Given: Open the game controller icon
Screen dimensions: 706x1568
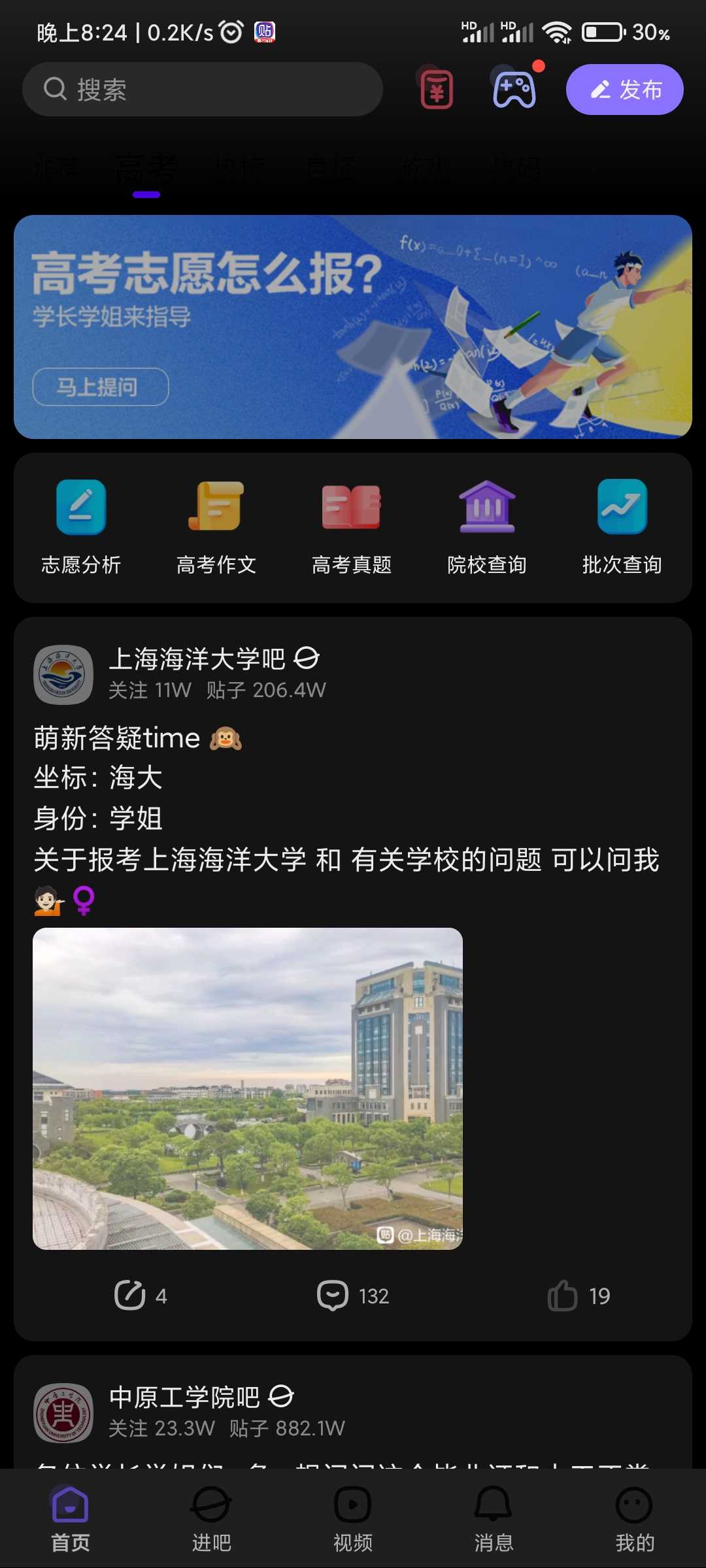Looking at the screenshot, I should [x=514, y=88].
